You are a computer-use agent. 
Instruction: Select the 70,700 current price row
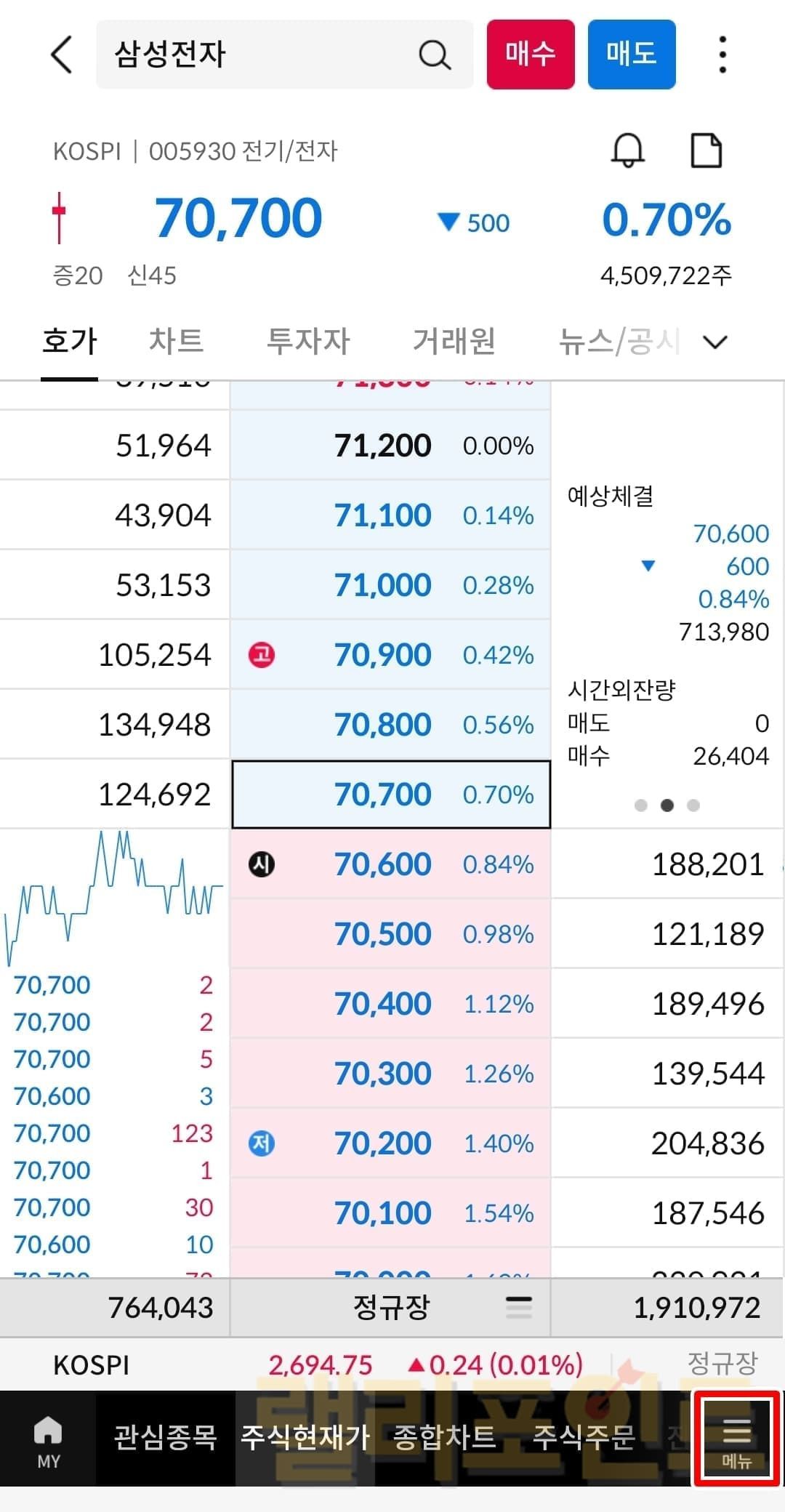pos(391,795)
